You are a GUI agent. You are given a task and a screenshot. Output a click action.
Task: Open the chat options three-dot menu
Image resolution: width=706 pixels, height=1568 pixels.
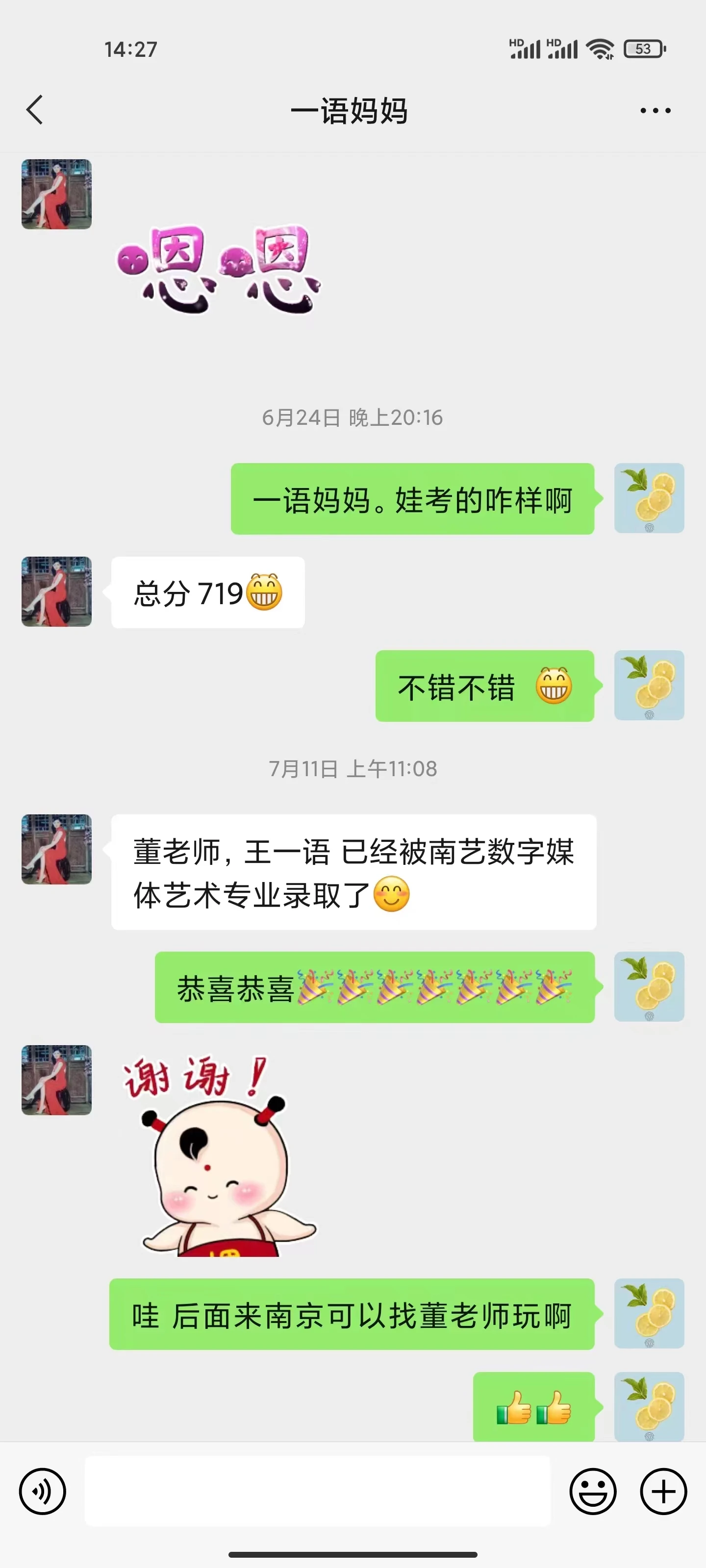[656, 111]
